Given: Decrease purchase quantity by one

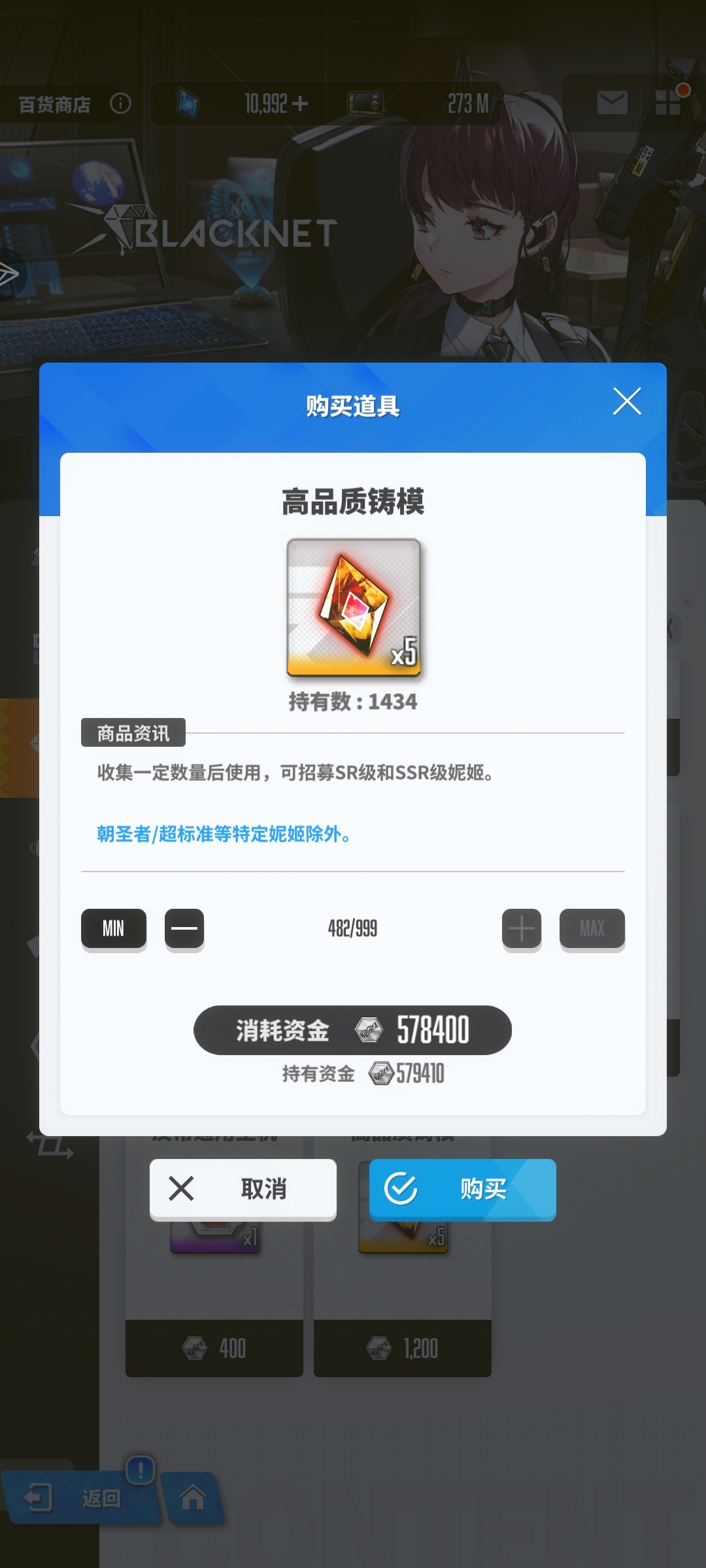Looking at the screenshot, I should [x=184, y=928].
